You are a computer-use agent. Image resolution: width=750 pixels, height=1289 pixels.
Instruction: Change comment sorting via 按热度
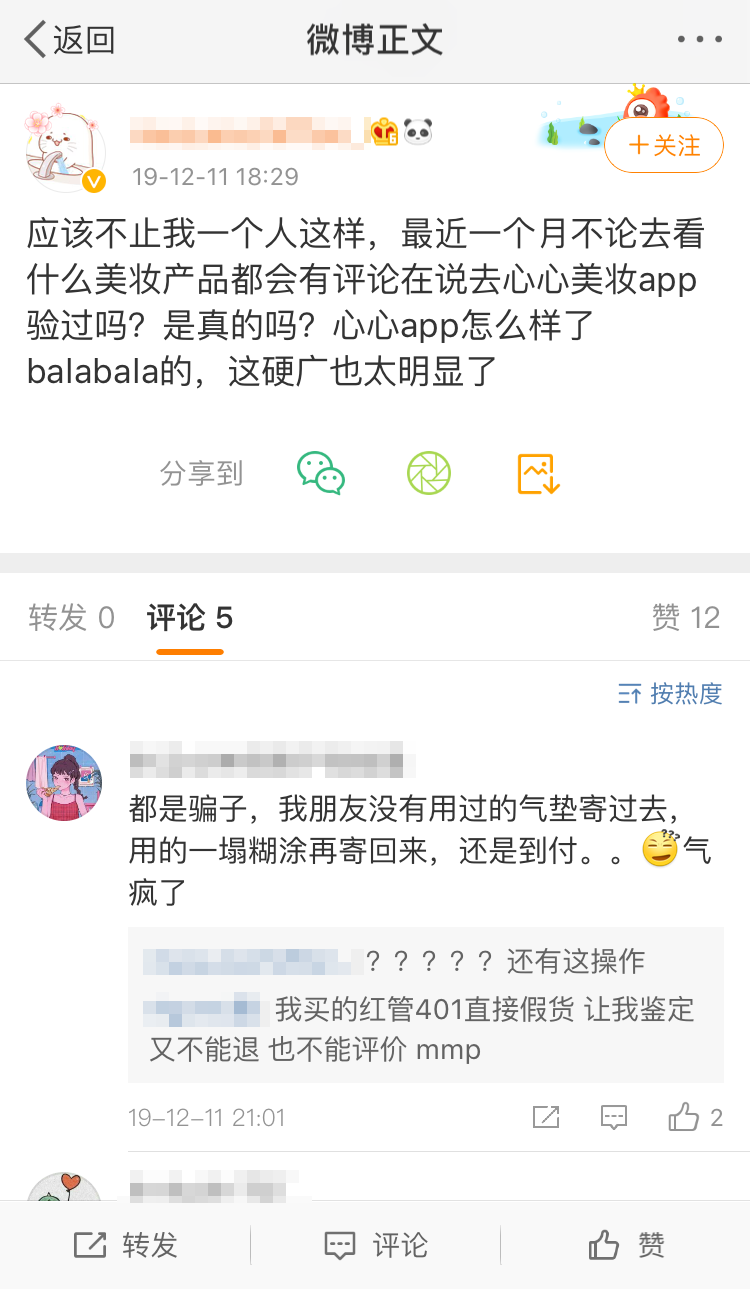click(x=670, y=694)
